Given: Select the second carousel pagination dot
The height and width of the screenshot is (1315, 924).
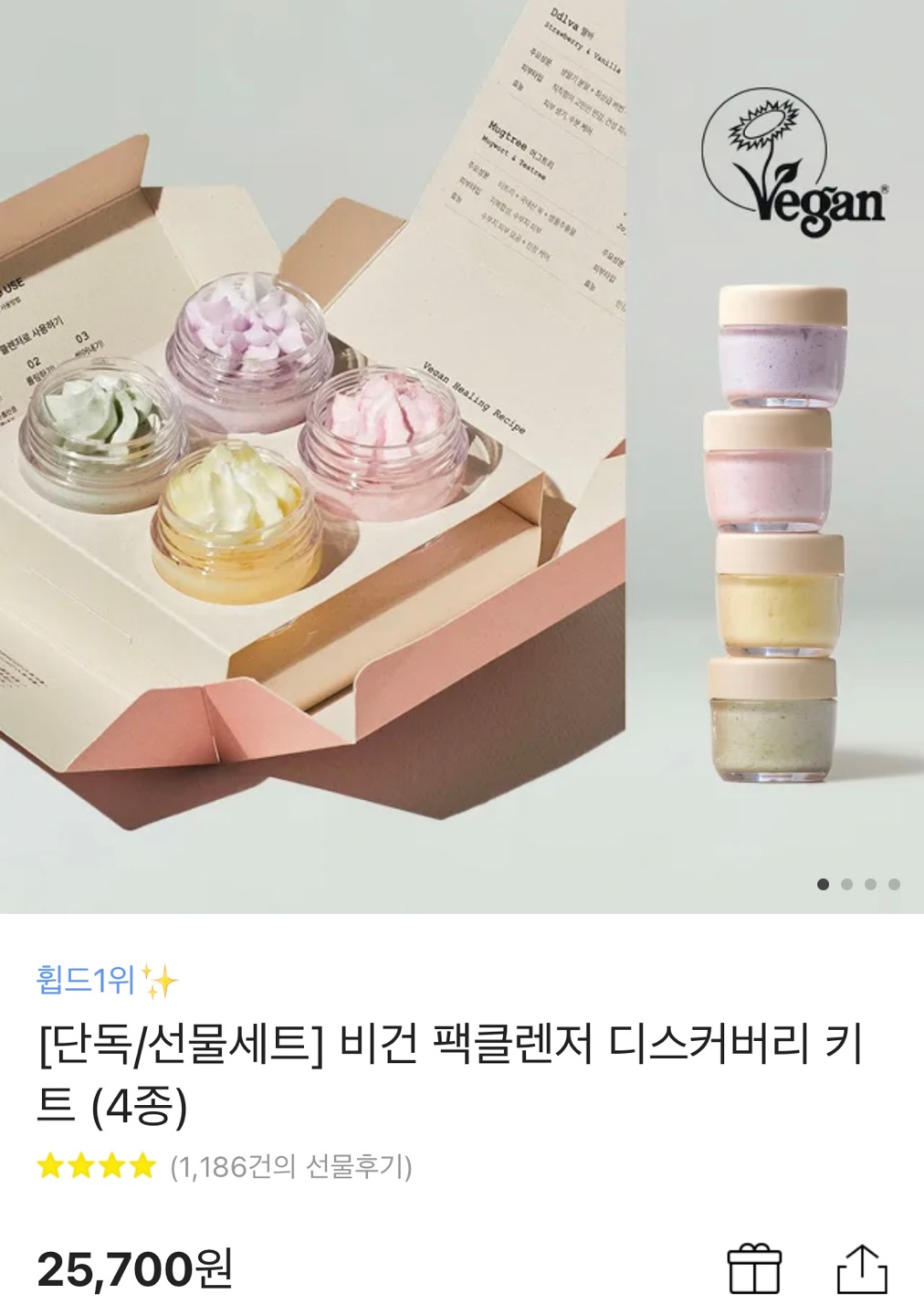Looking at the screenshot, I should tap(846, 882).
